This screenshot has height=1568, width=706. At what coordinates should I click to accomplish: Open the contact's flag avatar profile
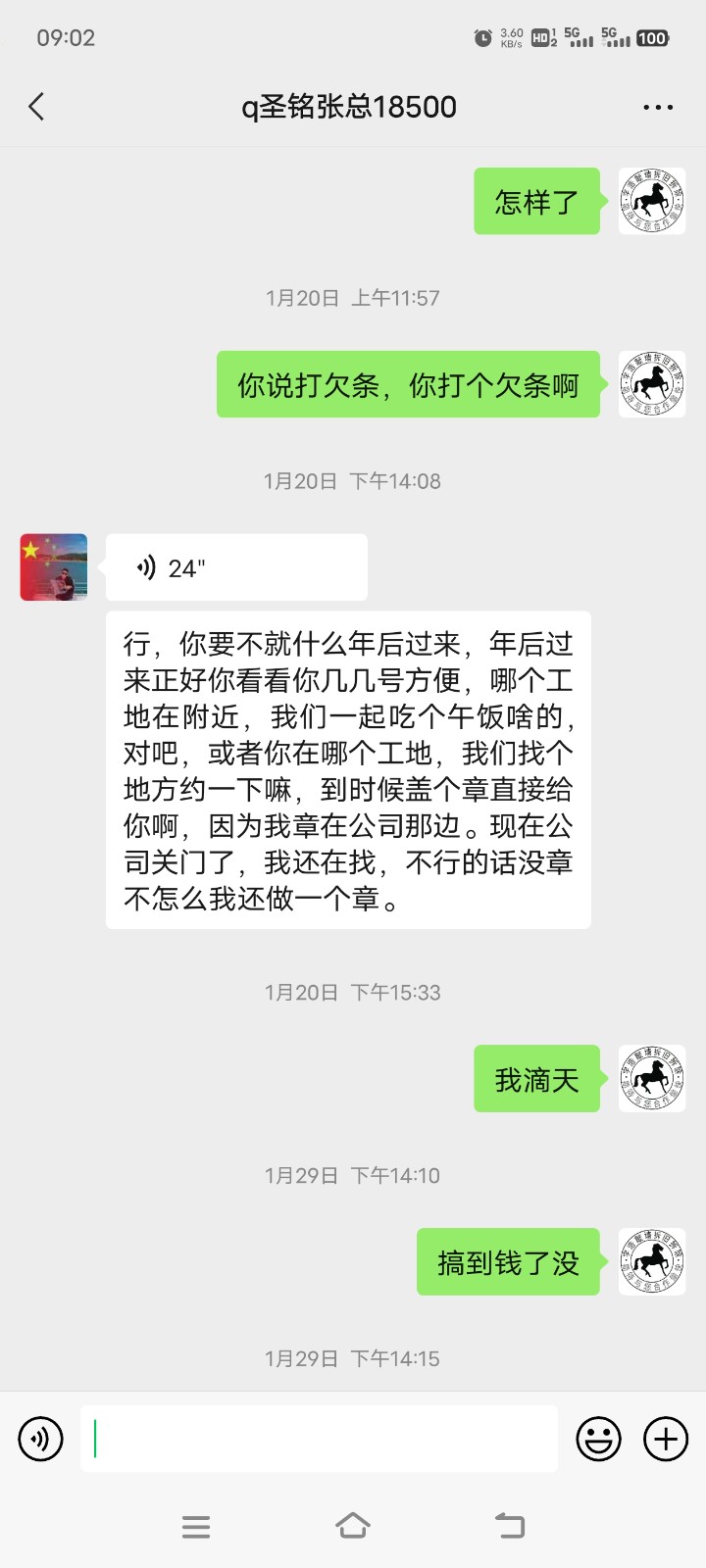[54, 567]
